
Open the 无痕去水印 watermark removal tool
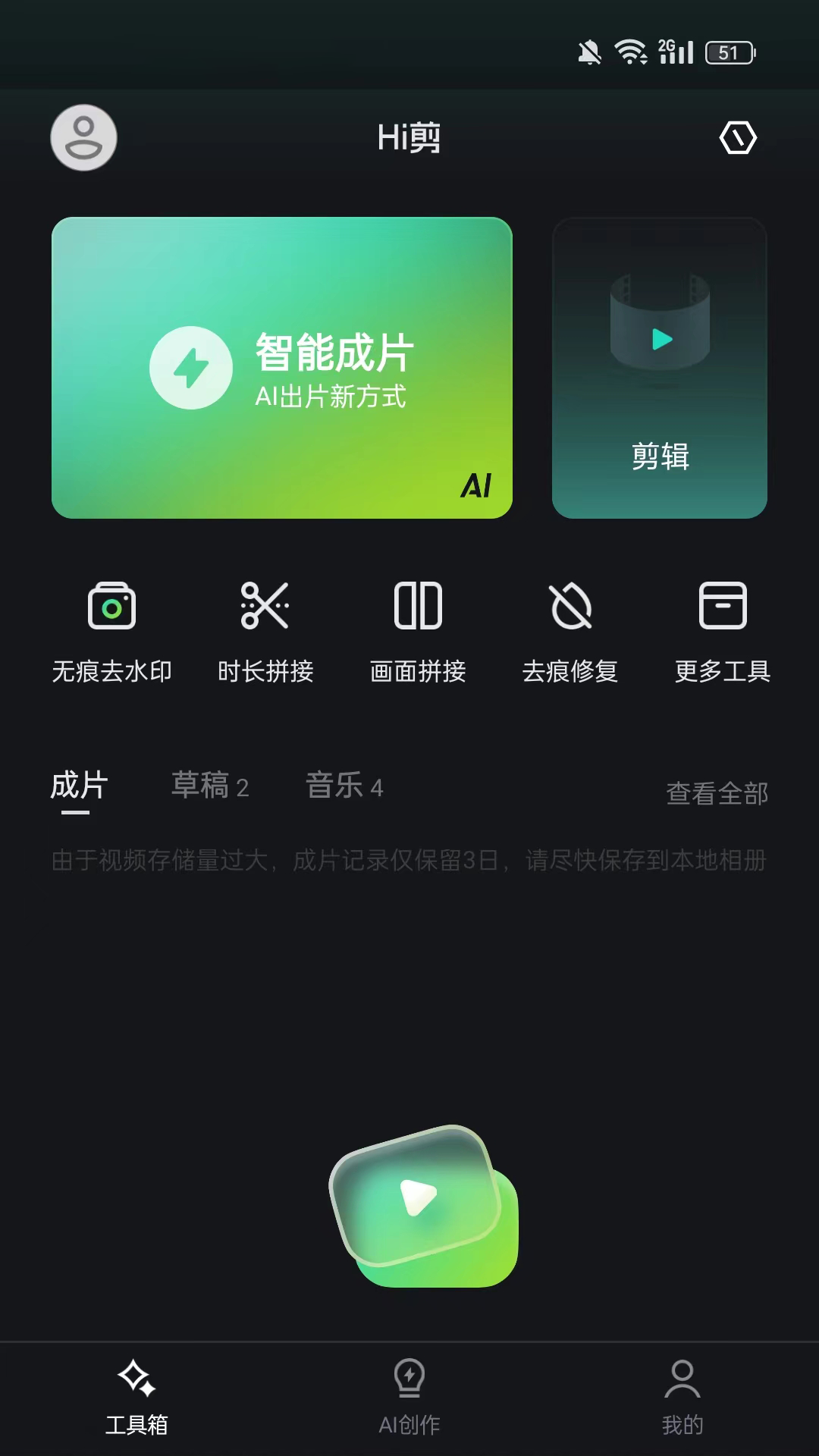click(x=112, y=629)
